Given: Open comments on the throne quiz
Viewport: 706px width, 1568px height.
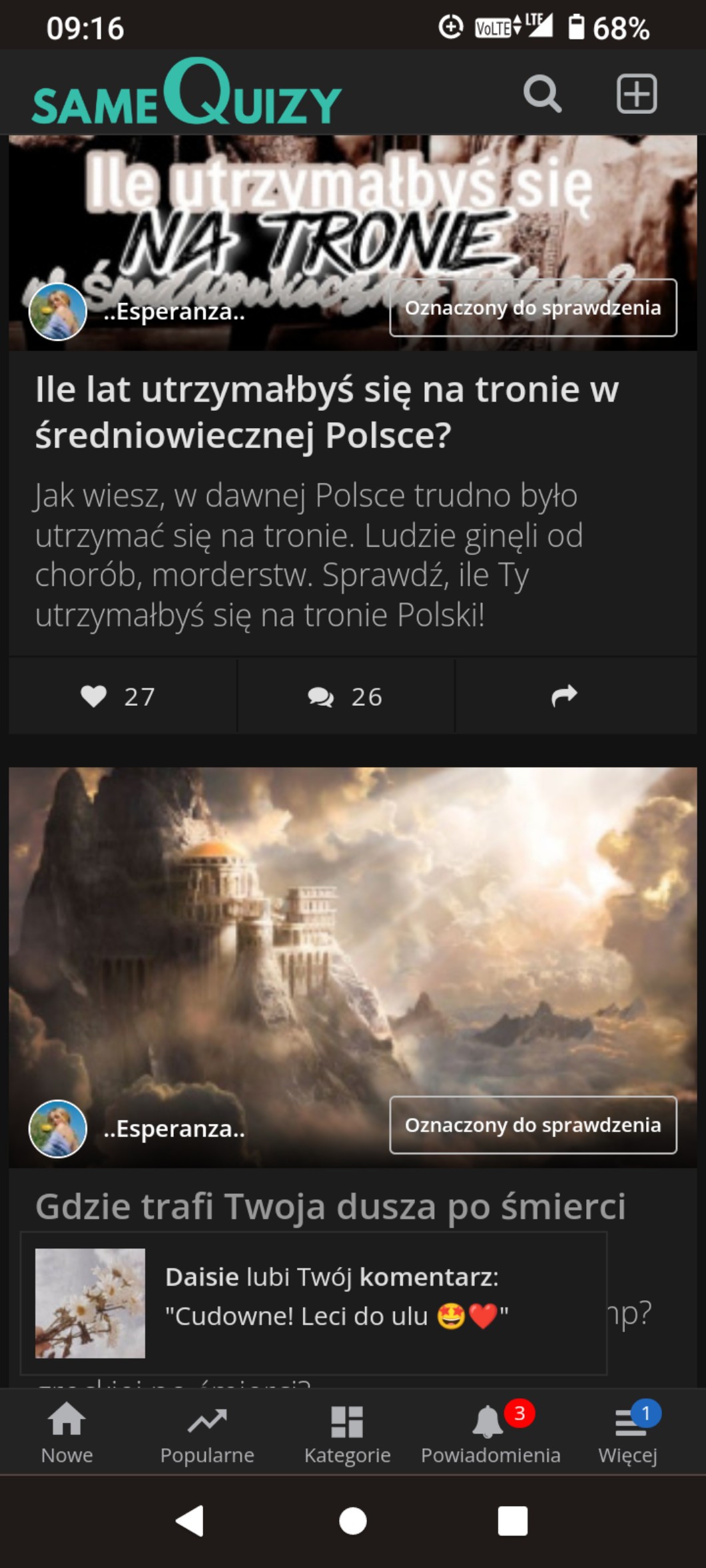Looking at the screenshot, I should [345, 696].
